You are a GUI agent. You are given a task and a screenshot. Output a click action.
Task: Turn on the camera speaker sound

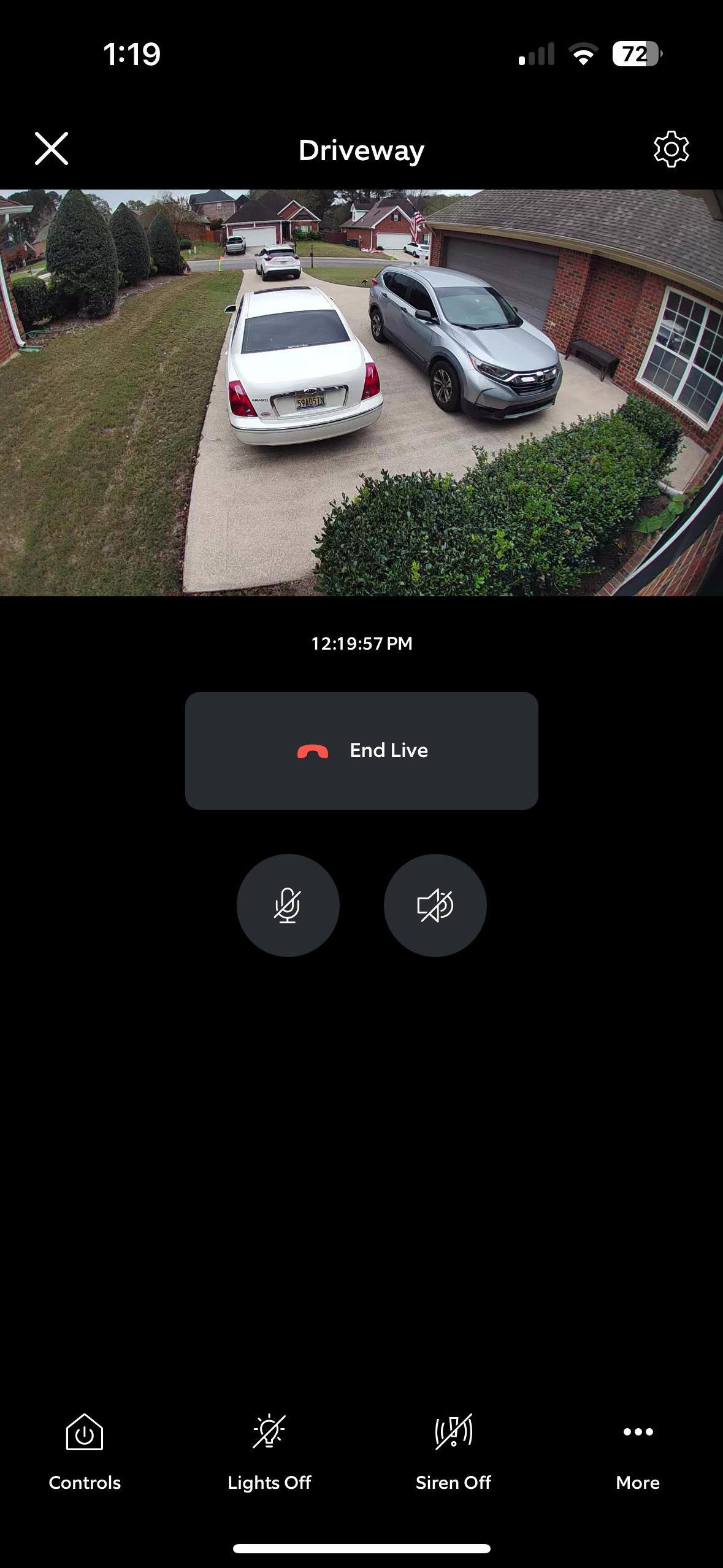[435, 905]
